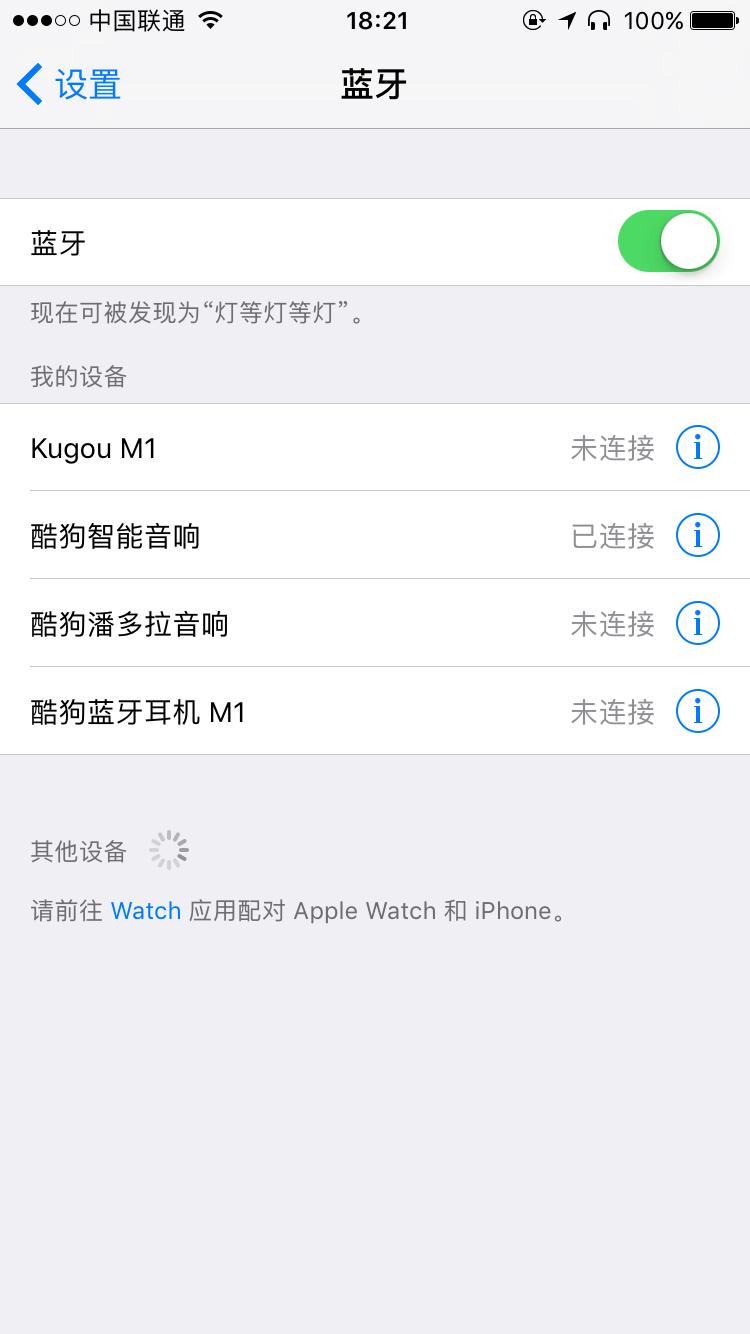Viewport: 750px width, 1334px height.
Task: Turn Bluetooth switch back on
Action: coord(668,241)
